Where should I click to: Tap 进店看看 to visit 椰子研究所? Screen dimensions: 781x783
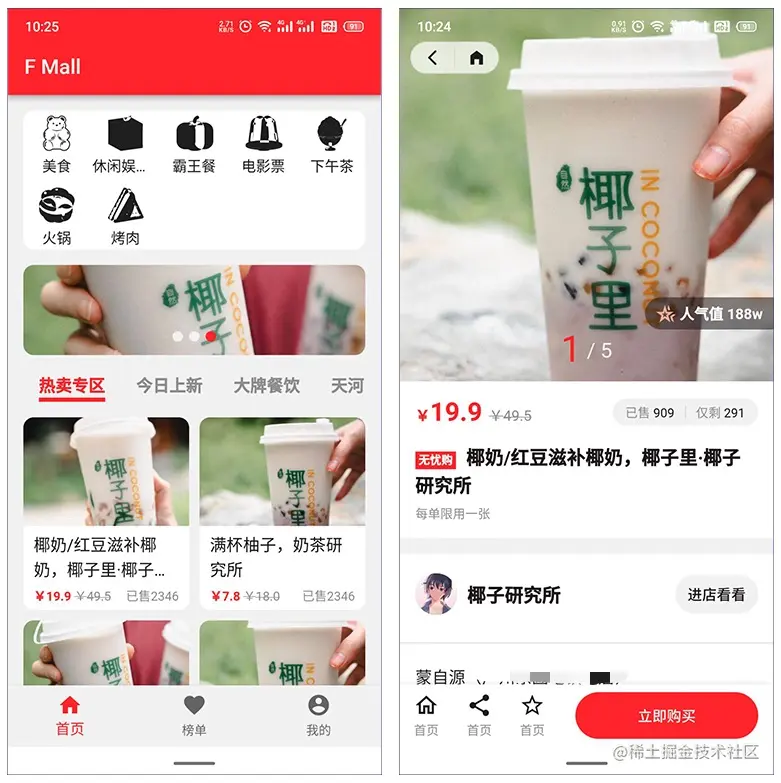click(716, 594)
